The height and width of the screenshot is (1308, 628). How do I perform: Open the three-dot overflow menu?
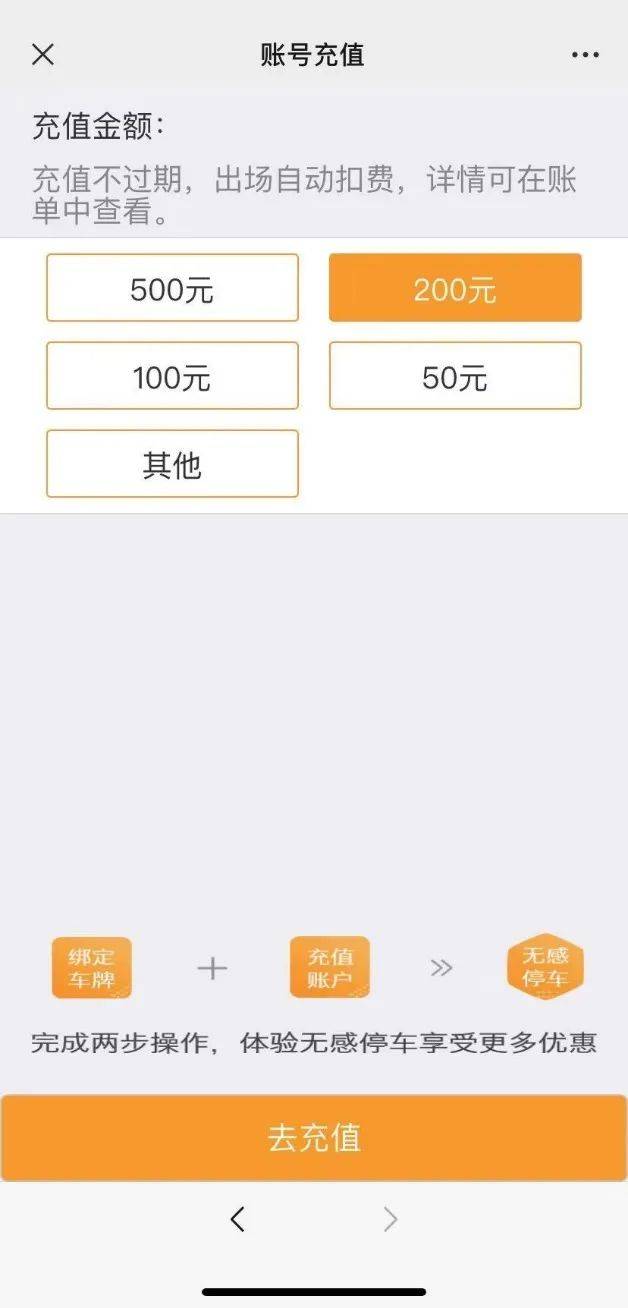click(x=585, y=55)
